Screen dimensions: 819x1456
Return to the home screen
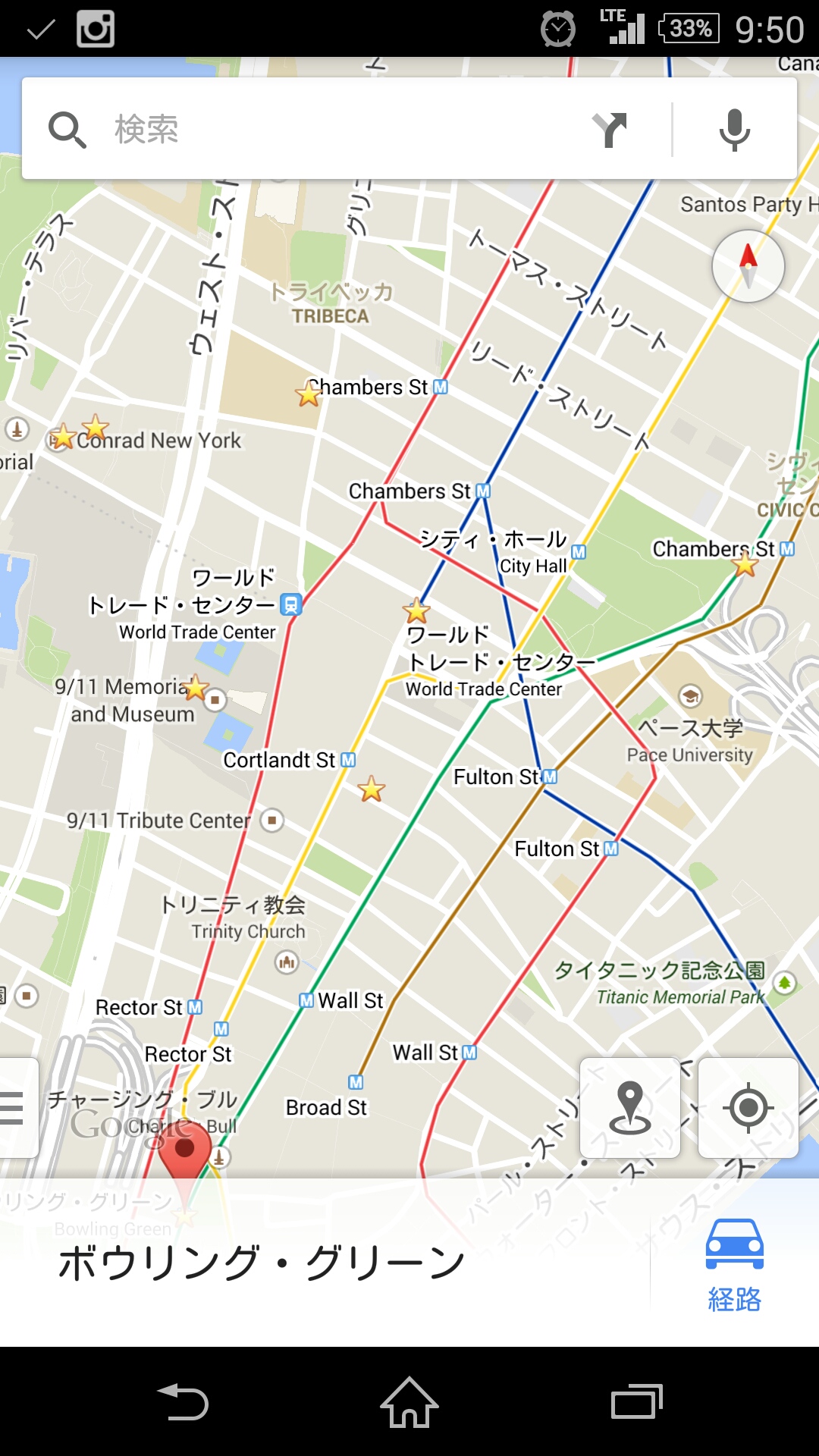[x=409, y=1402]
